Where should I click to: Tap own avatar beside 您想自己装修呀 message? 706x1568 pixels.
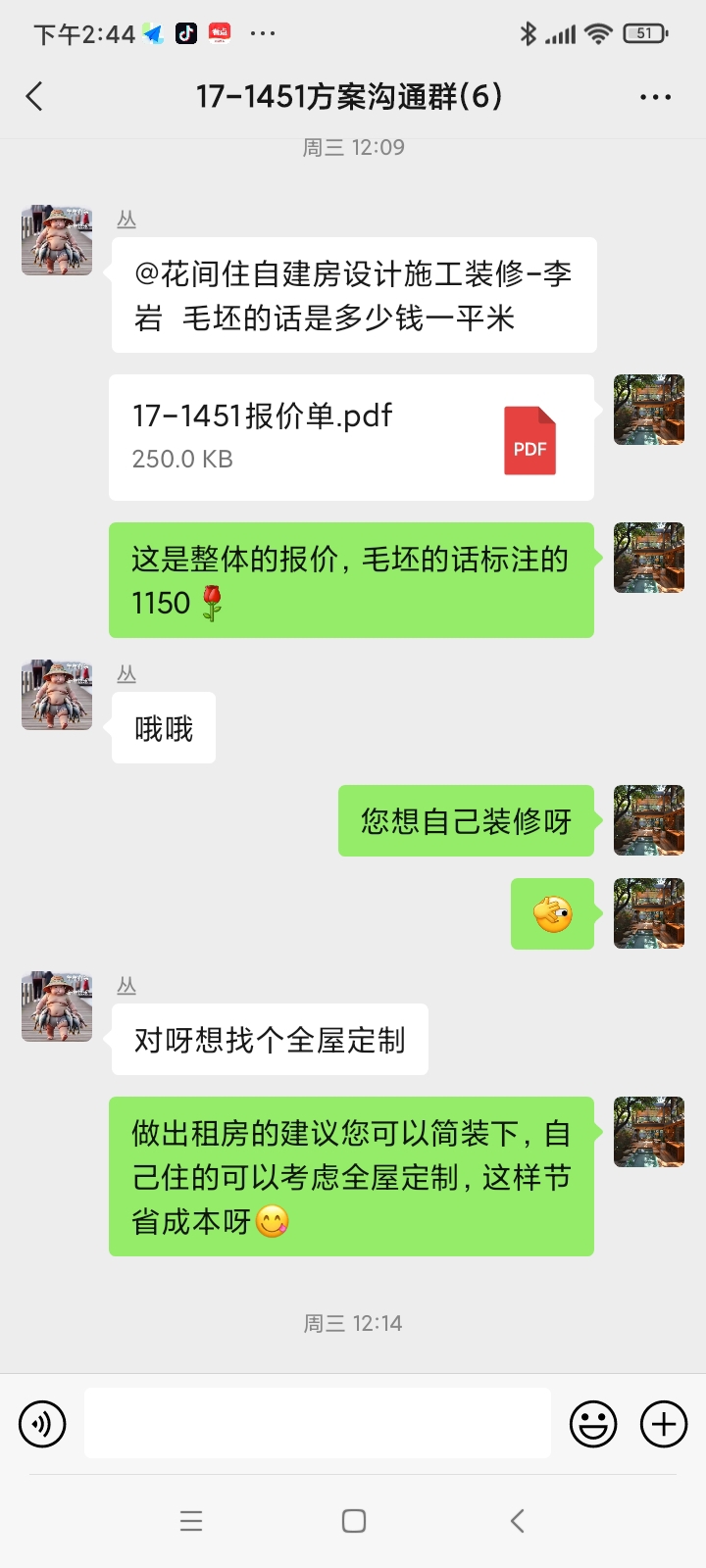(649, 820)
